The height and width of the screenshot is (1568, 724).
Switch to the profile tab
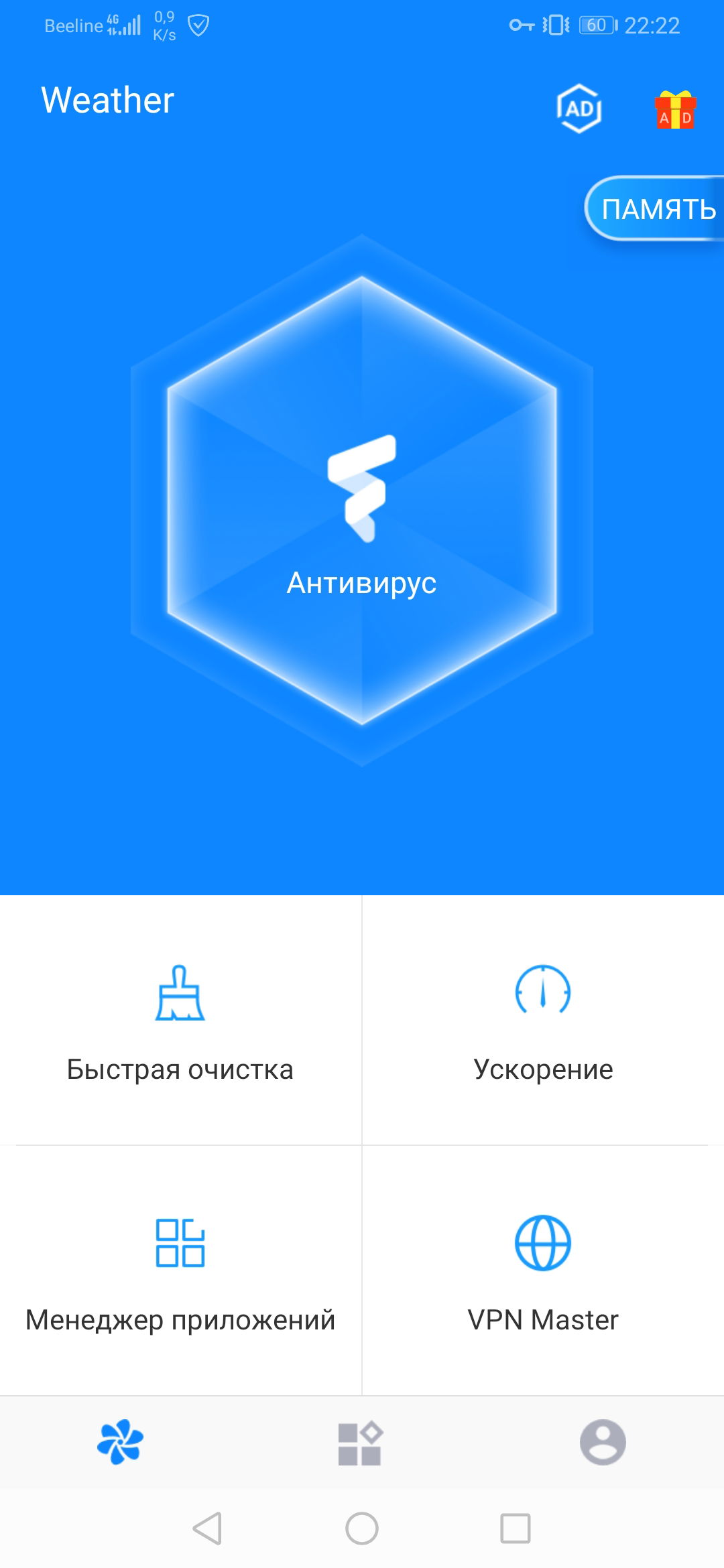[x=603, y=1442]
